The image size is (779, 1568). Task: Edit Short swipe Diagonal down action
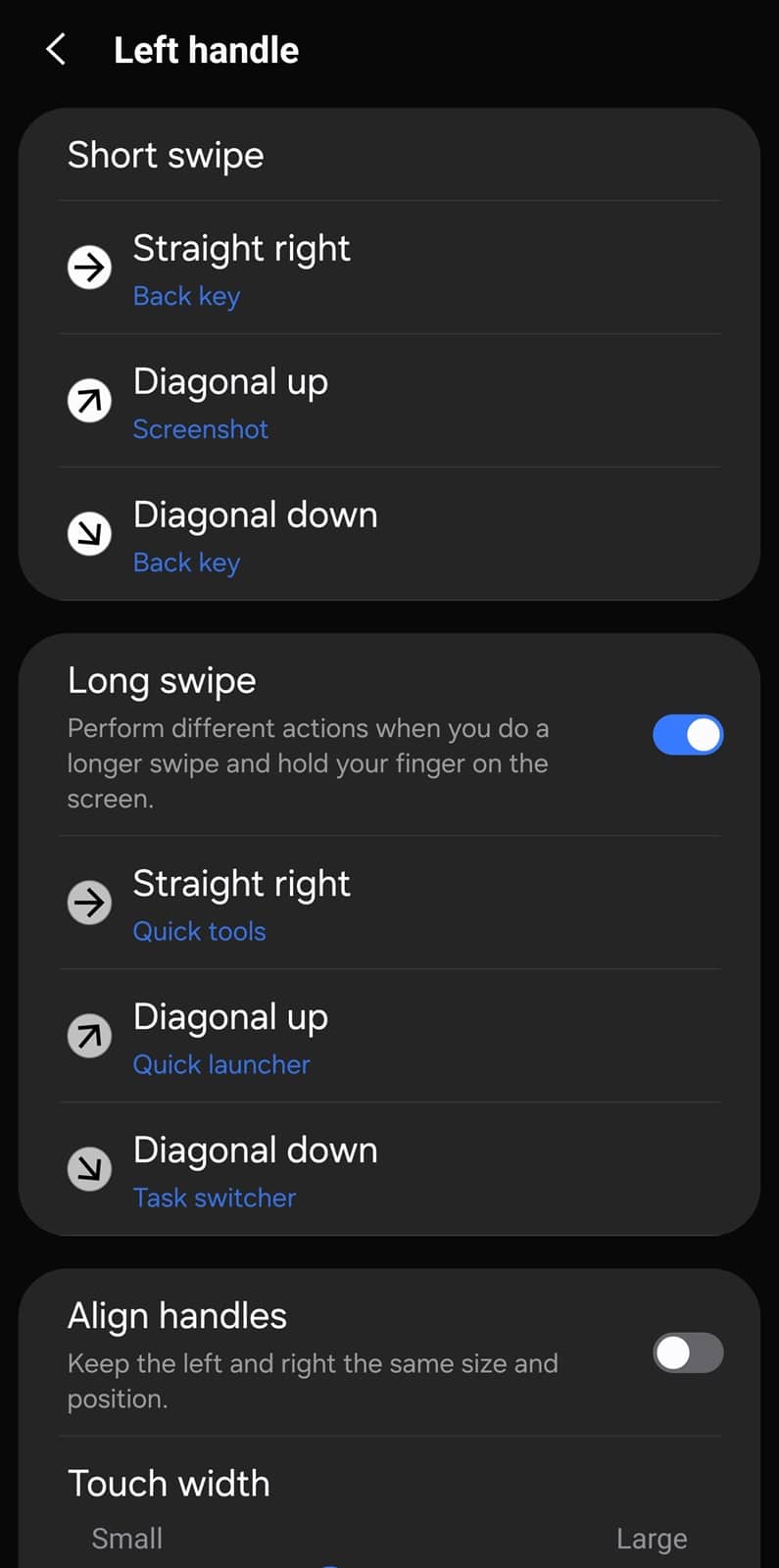point(389,534)
